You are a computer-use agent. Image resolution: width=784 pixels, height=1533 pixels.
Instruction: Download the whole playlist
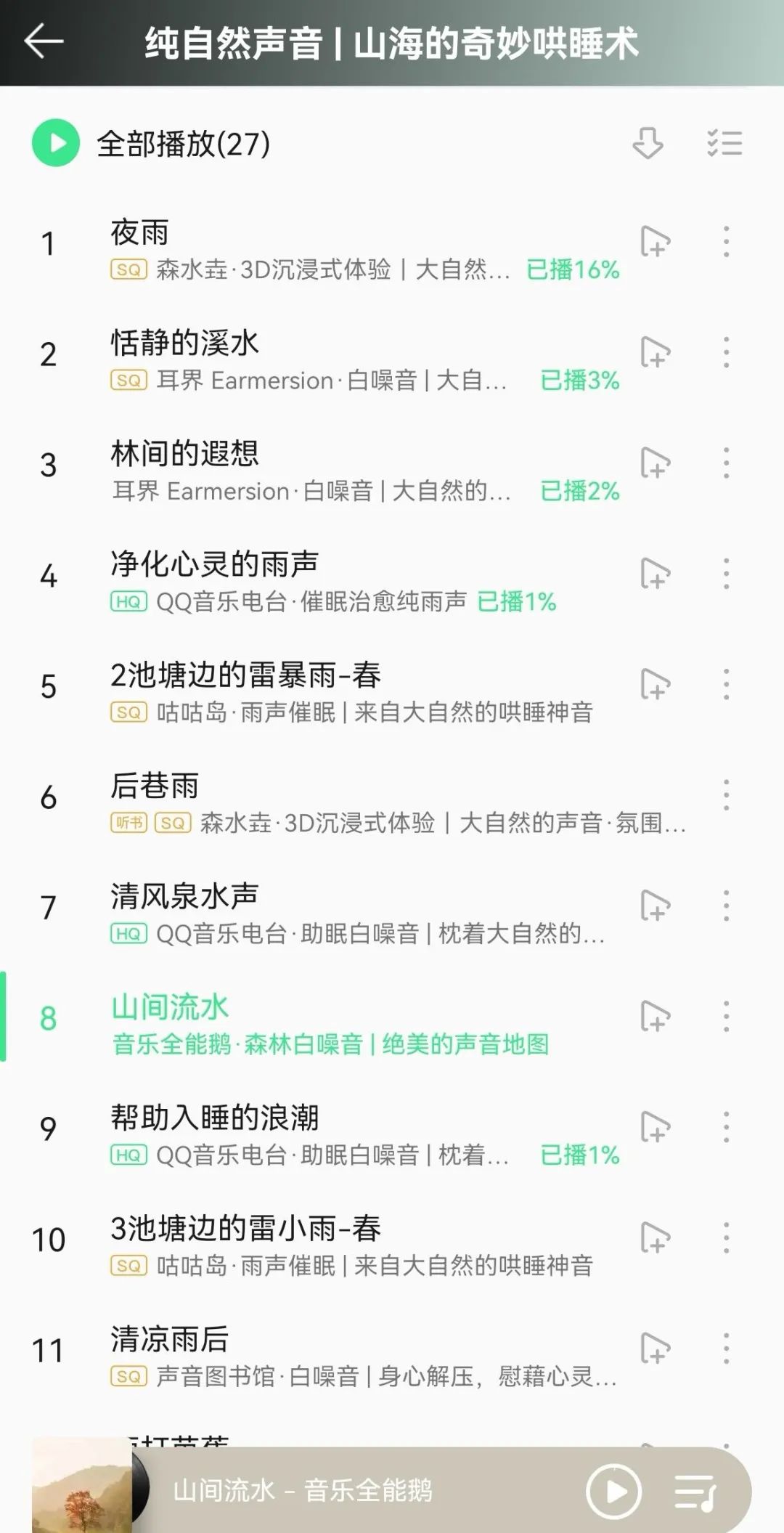pos(648,143)
